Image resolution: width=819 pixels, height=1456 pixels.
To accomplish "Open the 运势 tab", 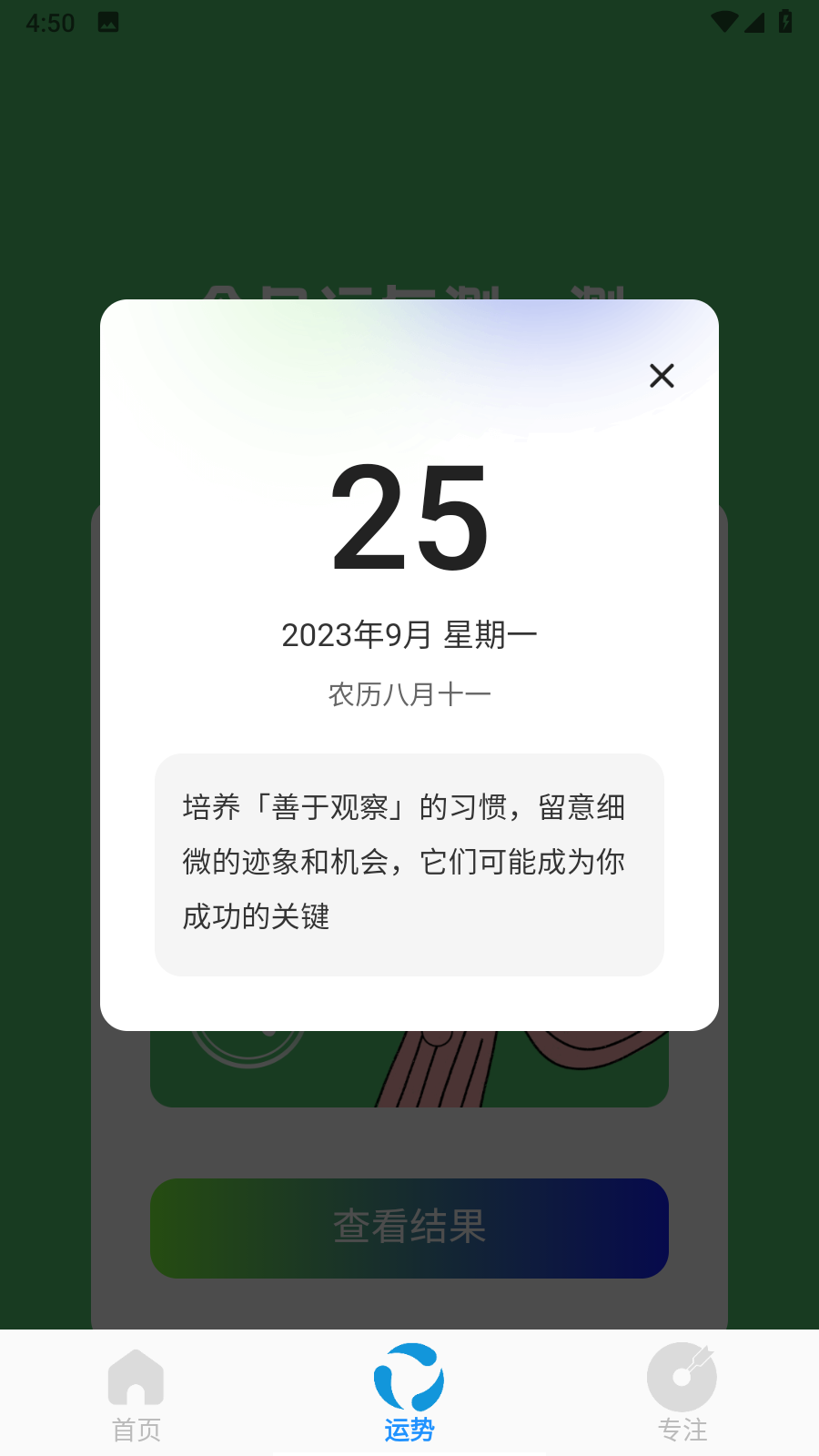I will pos(409,1393).
